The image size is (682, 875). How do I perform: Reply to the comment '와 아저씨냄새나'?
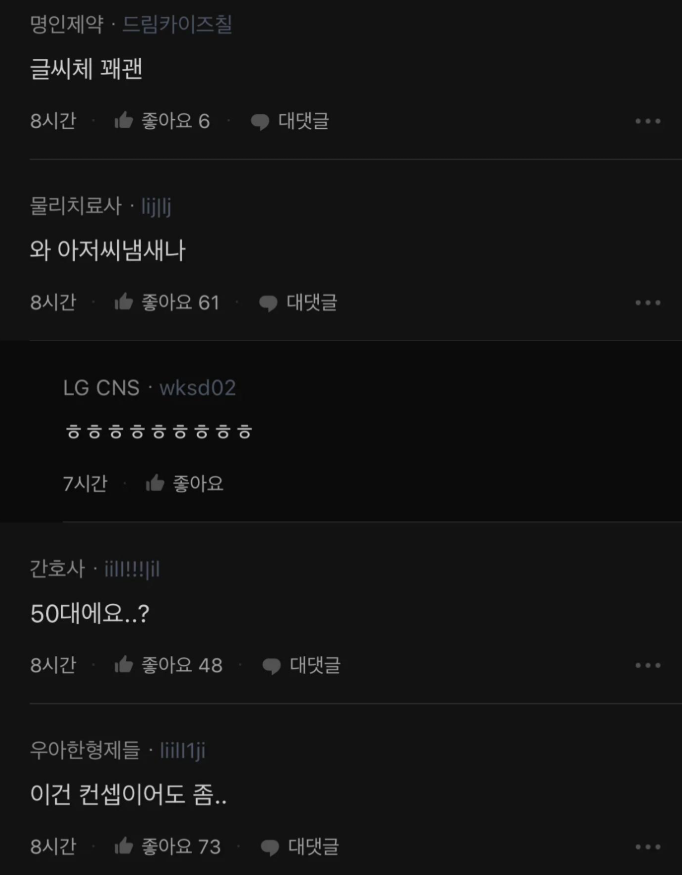[298, 302]
